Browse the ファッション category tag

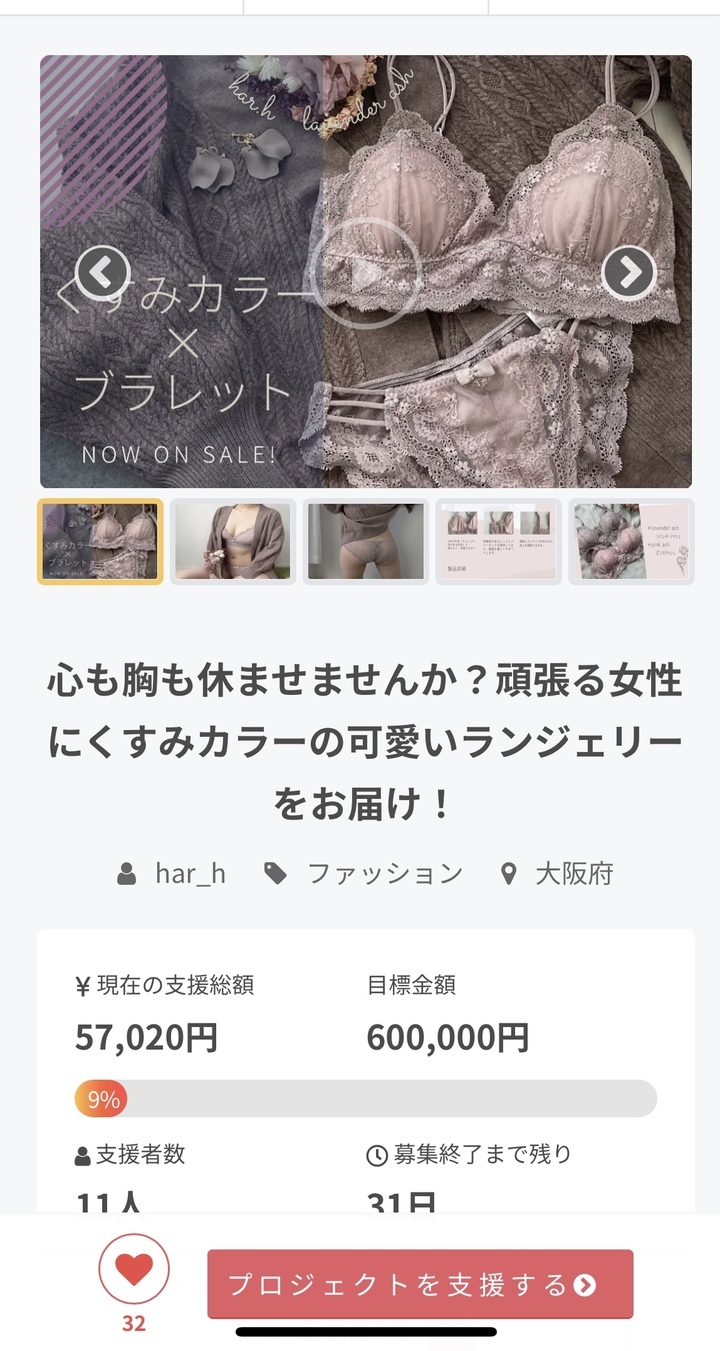pyautogui.click(x=384, y=874)
